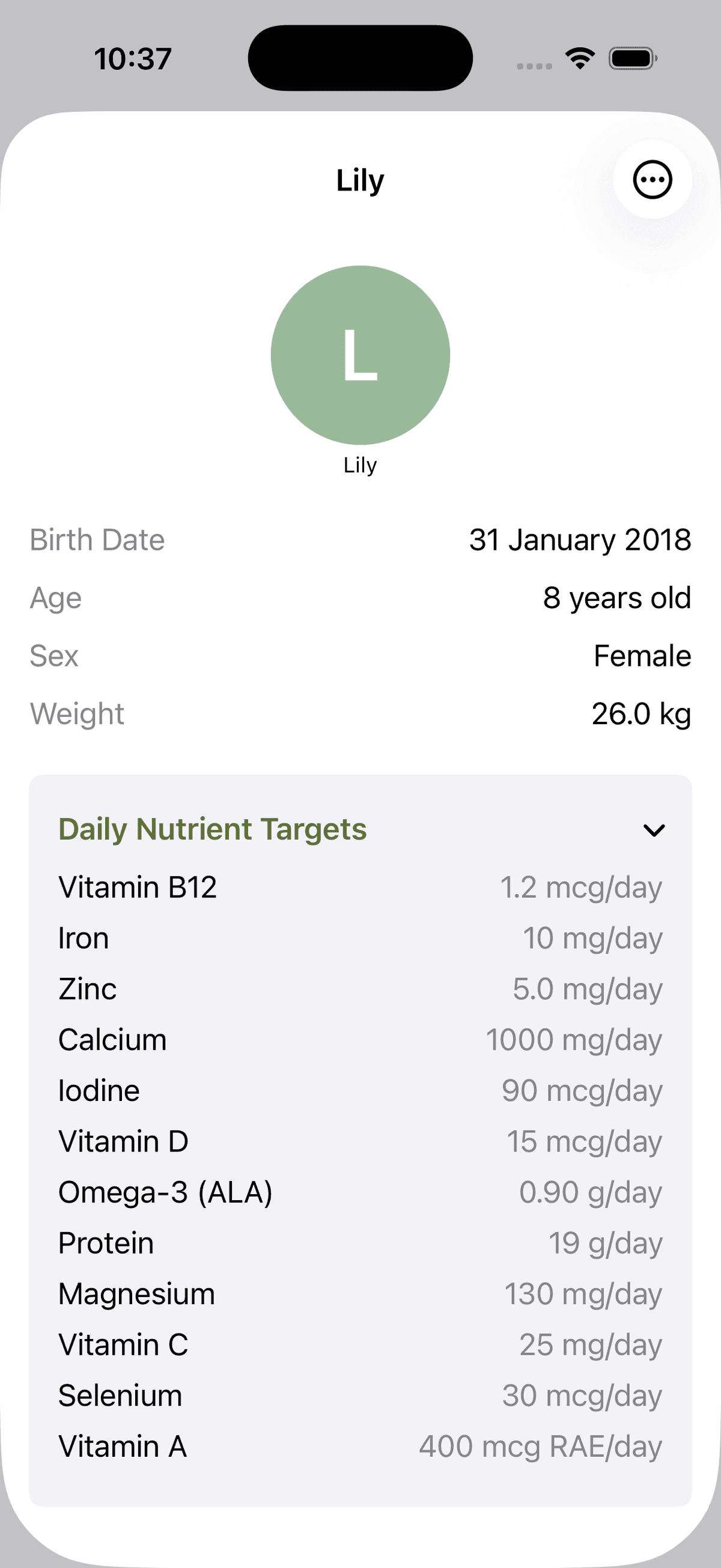The image size is (721, 1568).
Task: Select the Omega-3 (ALA) entry
Action: click(x=360, y=1192)
